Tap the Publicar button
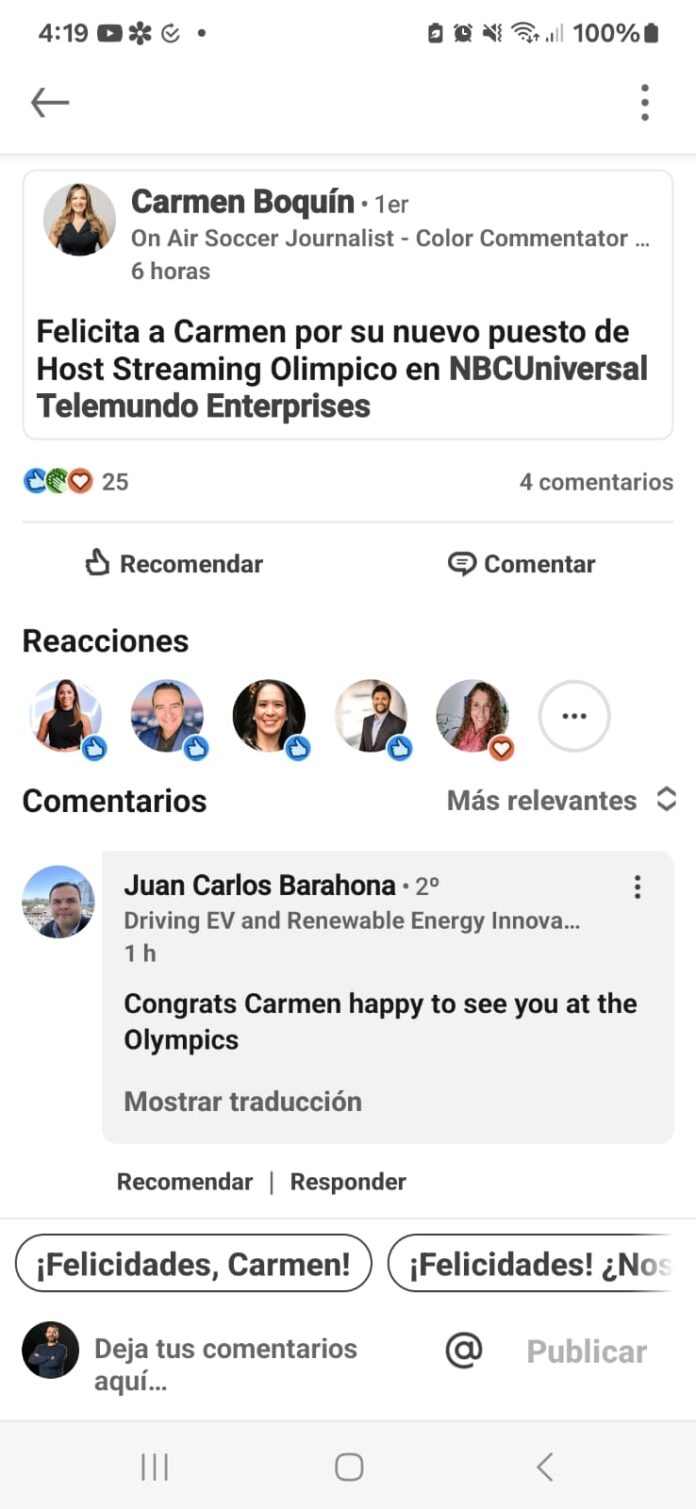This screenshot has height=1509, width=696. click(586, 1351)
